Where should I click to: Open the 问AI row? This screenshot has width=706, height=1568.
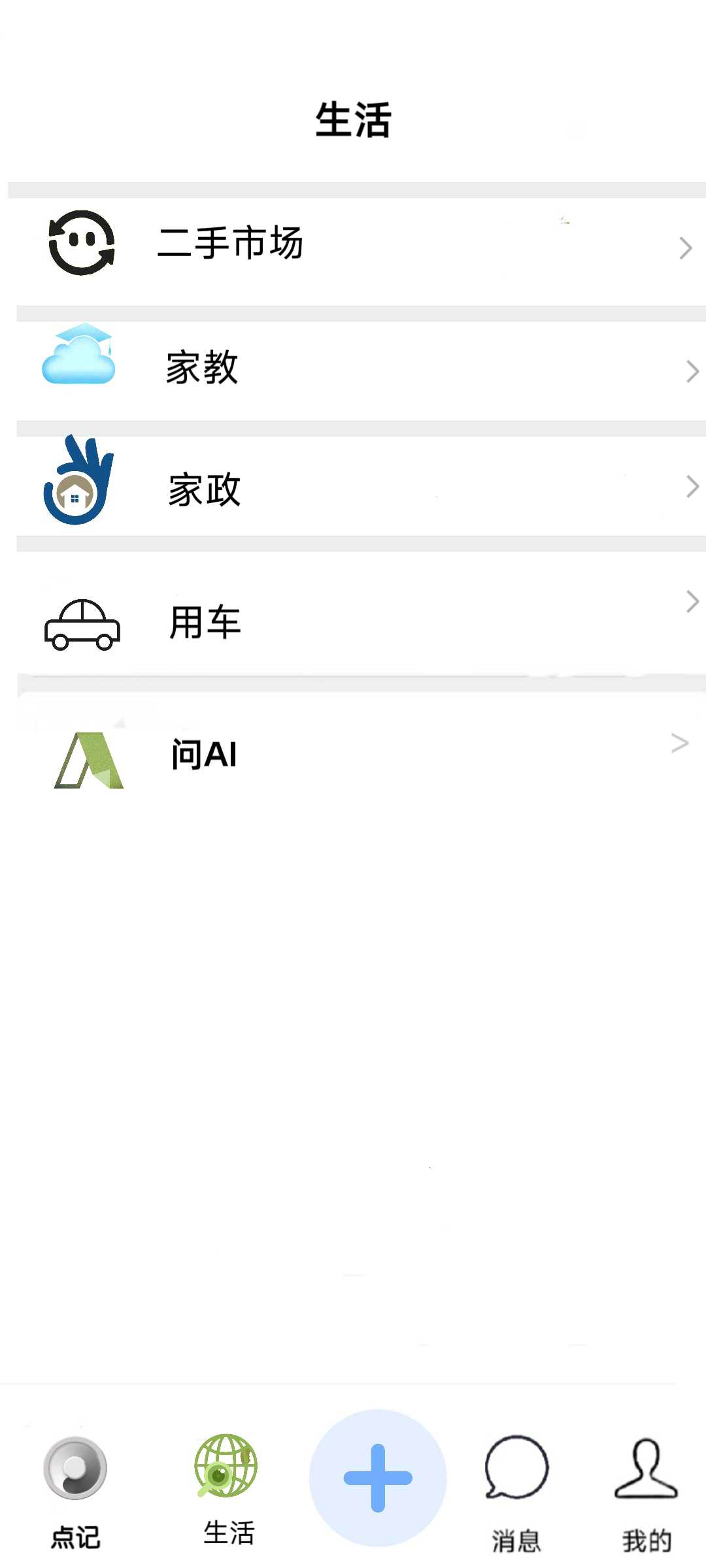[353, 755]
